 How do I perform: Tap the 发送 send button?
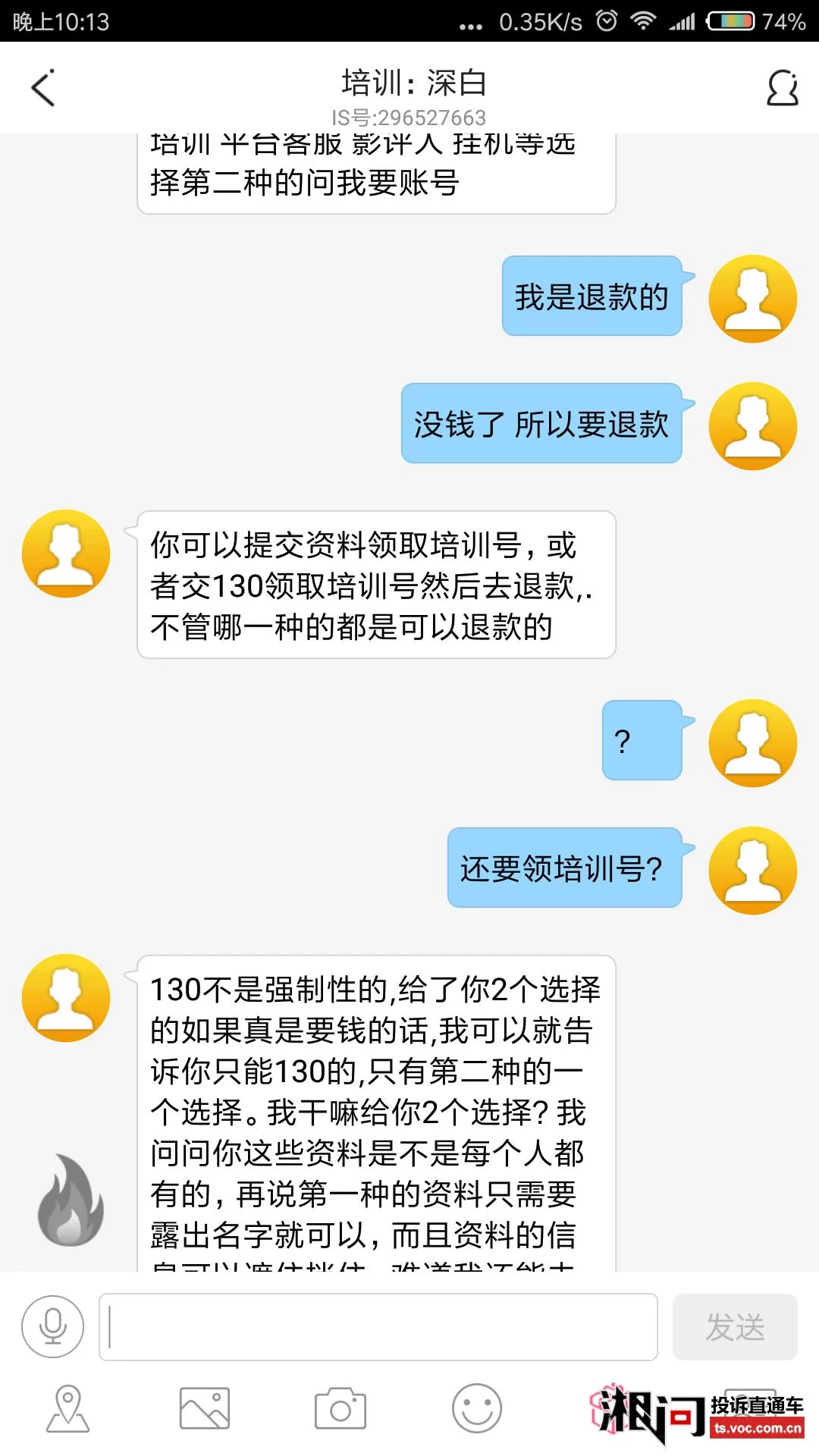734,1326
